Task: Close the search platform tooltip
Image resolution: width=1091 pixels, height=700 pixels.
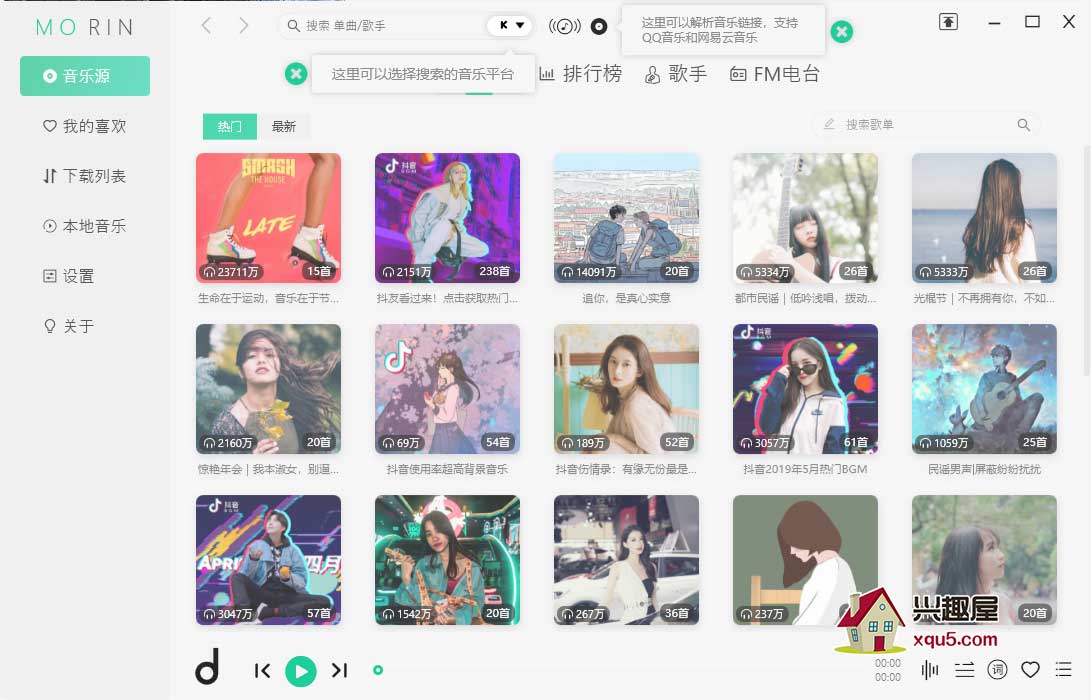Action: (296, 73)
